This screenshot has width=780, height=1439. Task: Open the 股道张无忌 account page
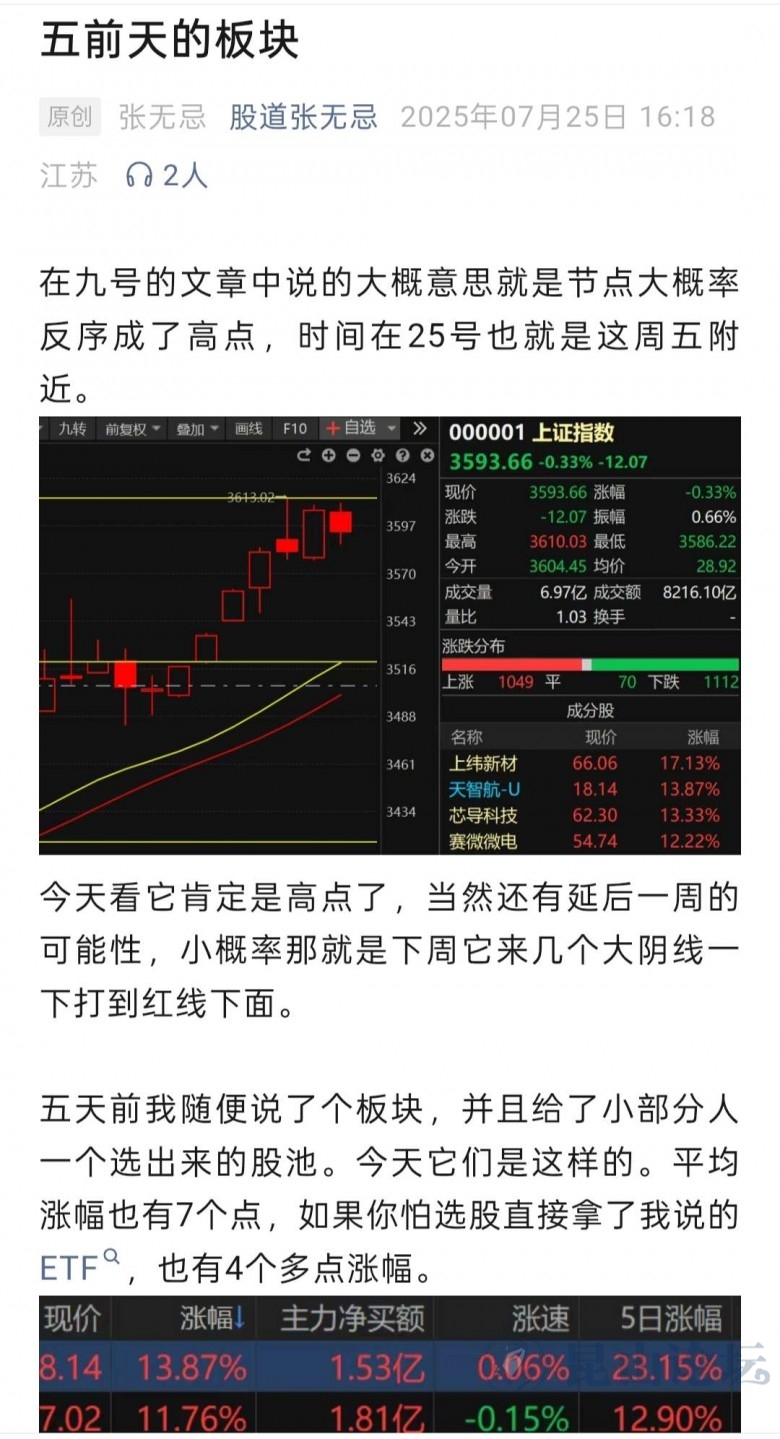(303, 117)
